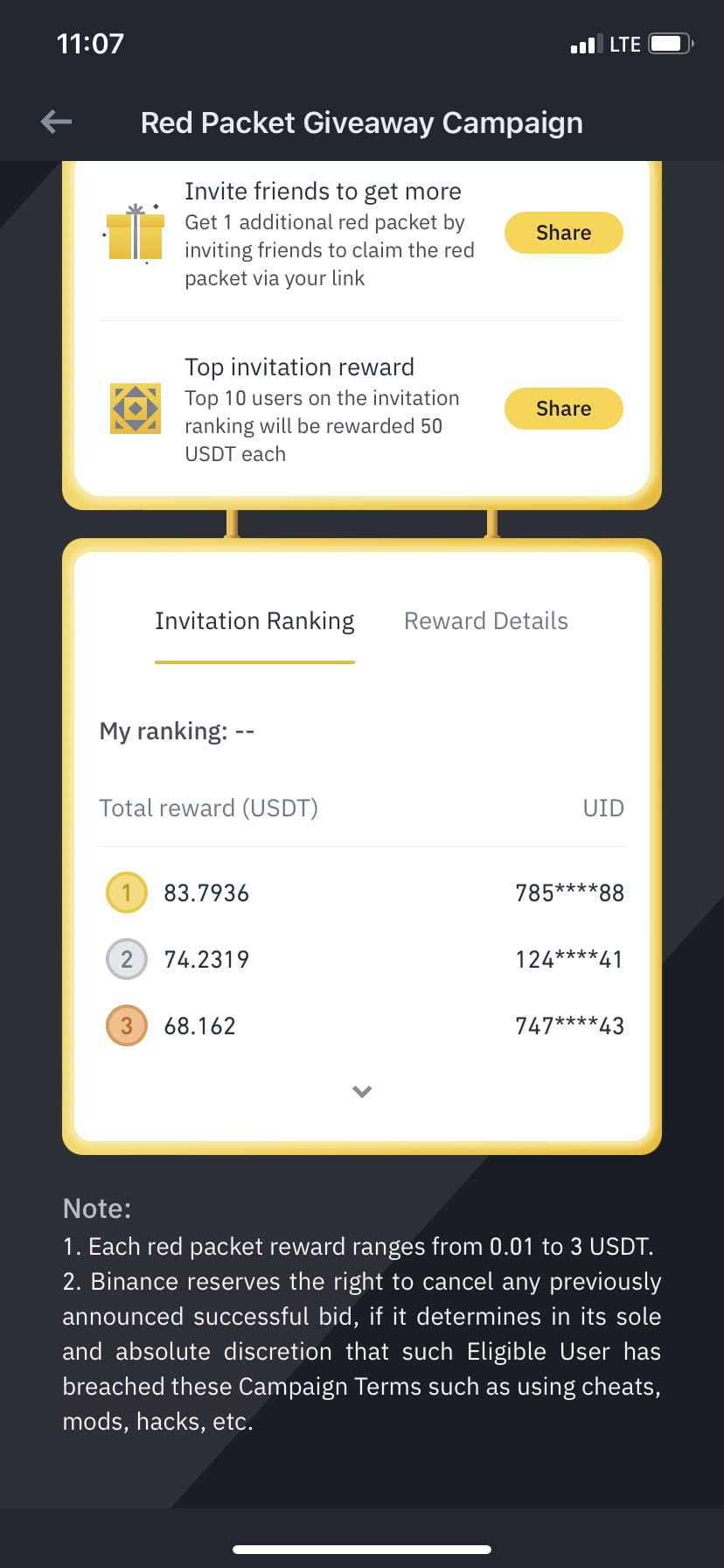
Task: Select the gold rank 1 badge
Action: pyautogui.click(x=126, y=892)
